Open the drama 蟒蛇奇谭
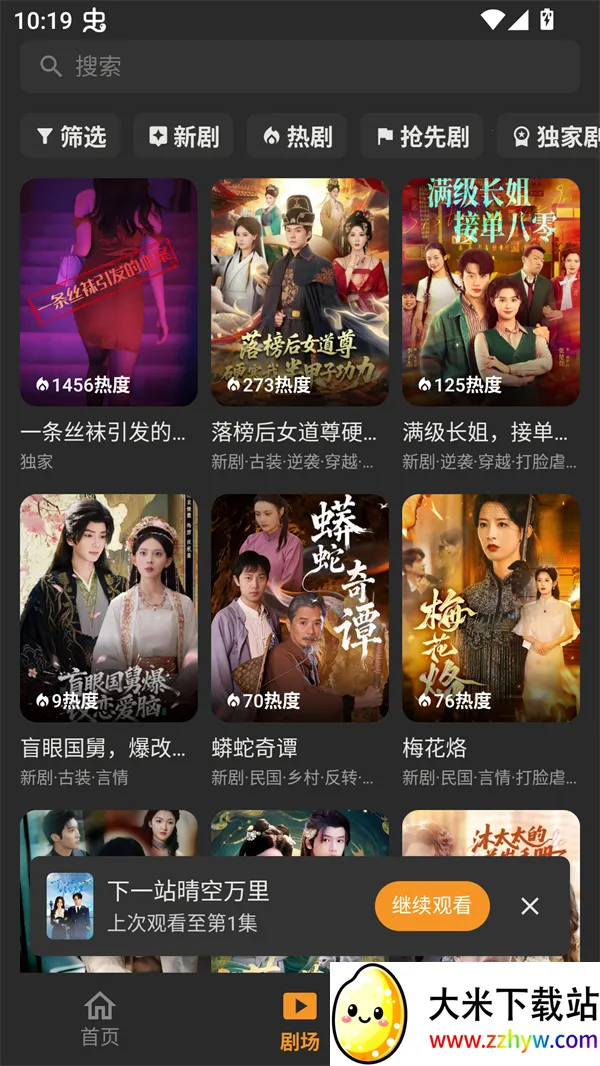 (x=300, y=608)
